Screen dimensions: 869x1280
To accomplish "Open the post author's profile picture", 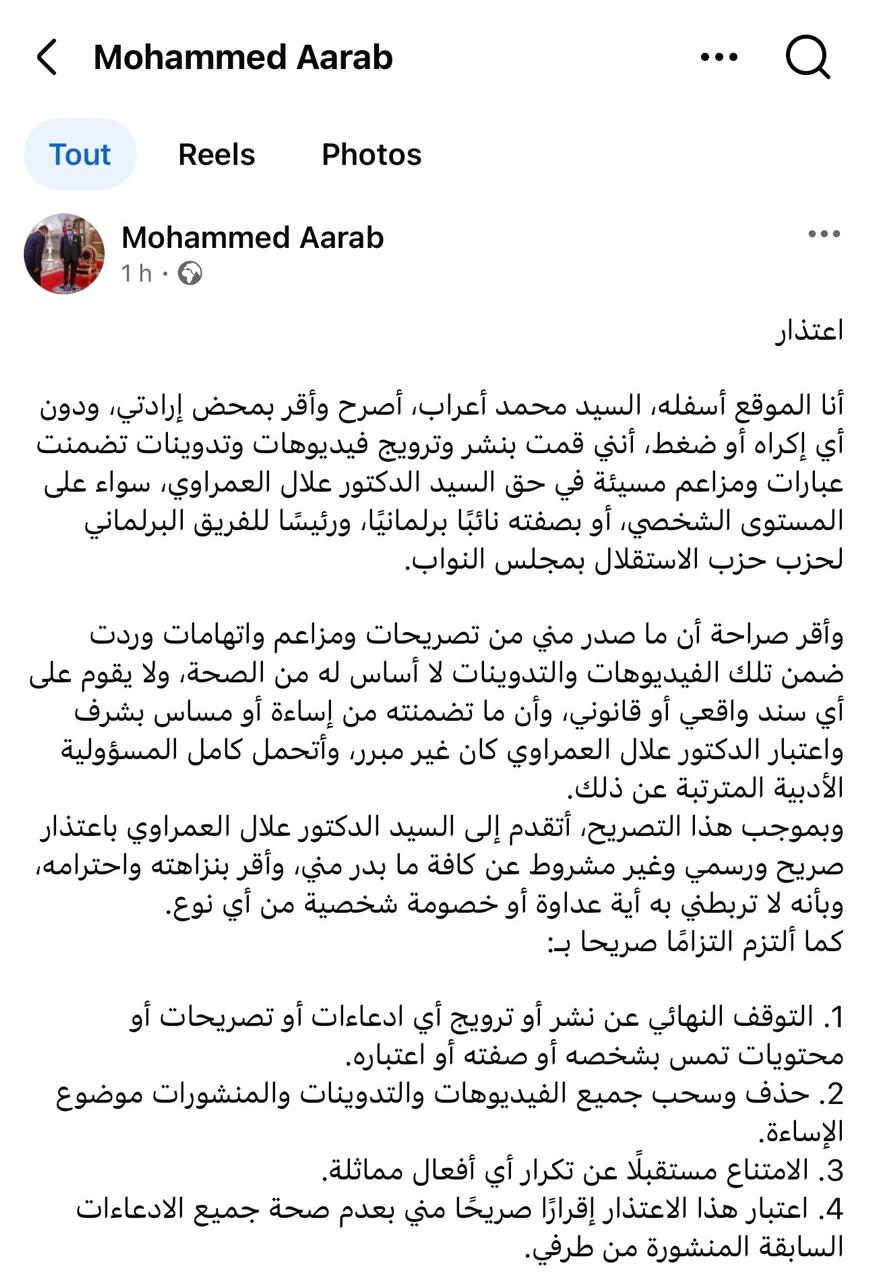I will tap(64, 253).
